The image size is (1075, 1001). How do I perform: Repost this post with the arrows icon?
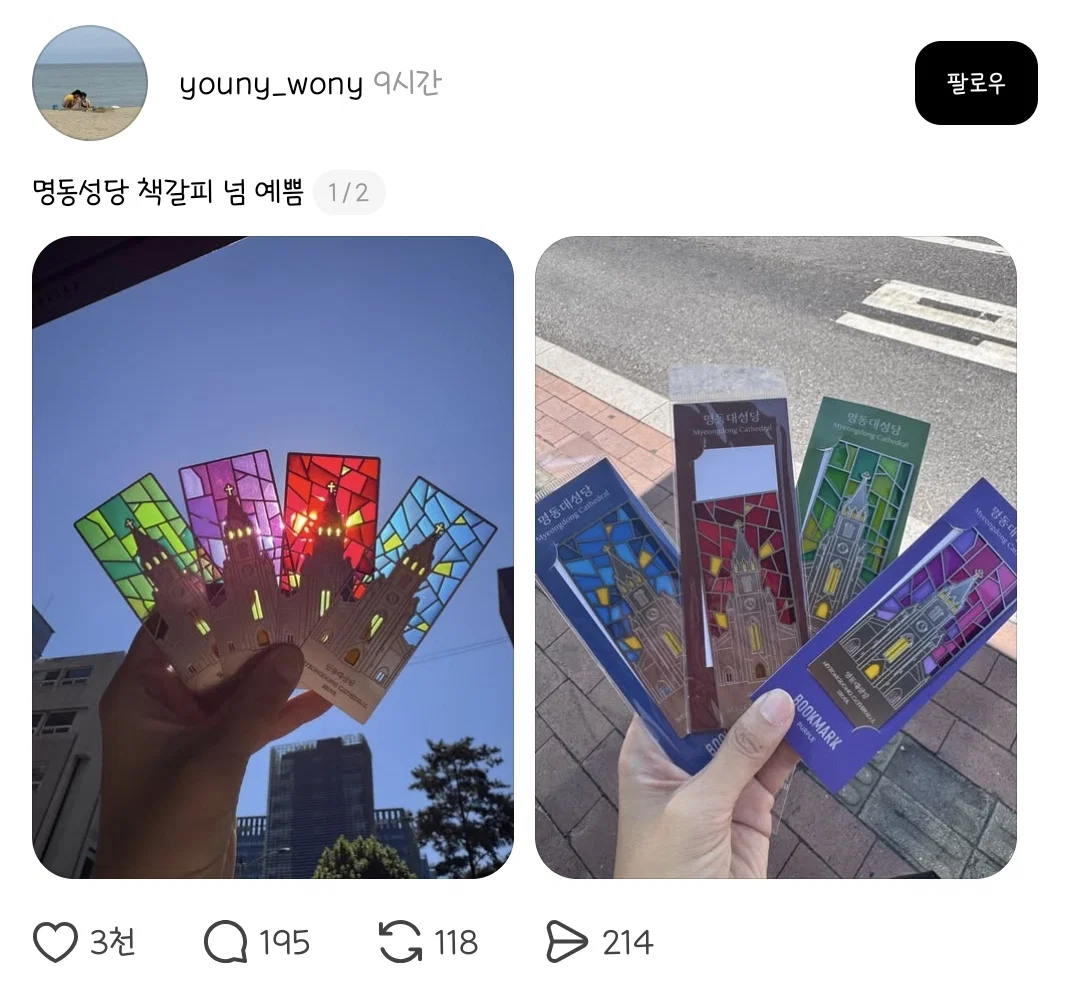[400, 942]
